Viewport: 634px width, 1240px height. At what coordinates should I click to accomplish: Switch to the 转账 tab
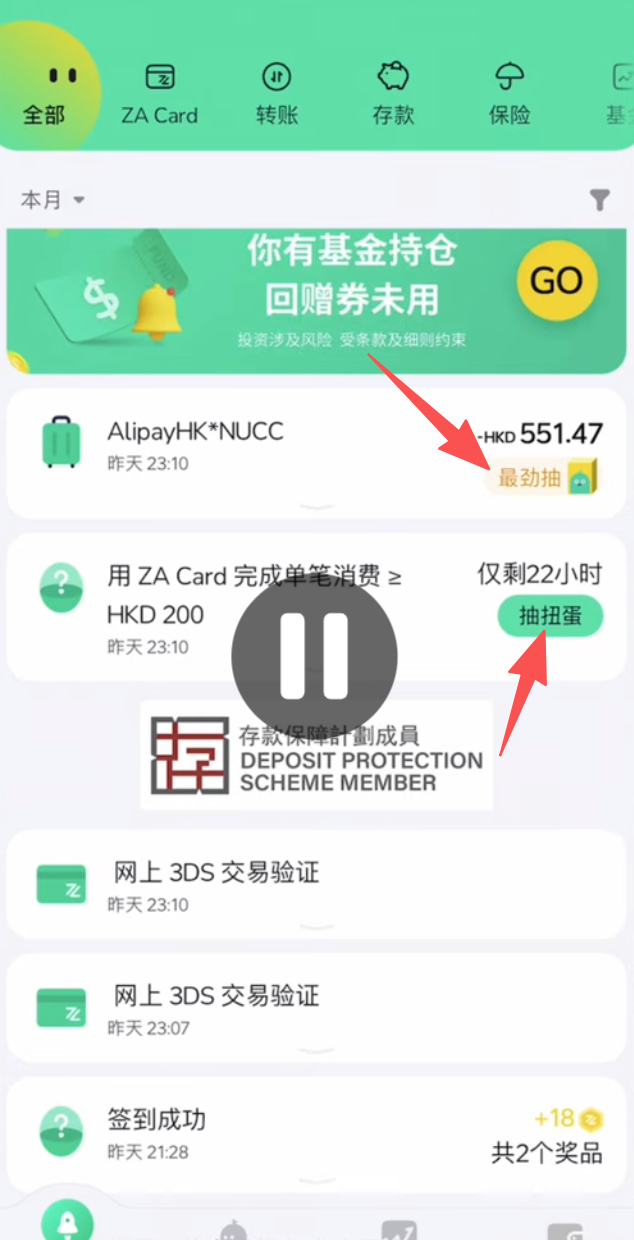(277, 94)
